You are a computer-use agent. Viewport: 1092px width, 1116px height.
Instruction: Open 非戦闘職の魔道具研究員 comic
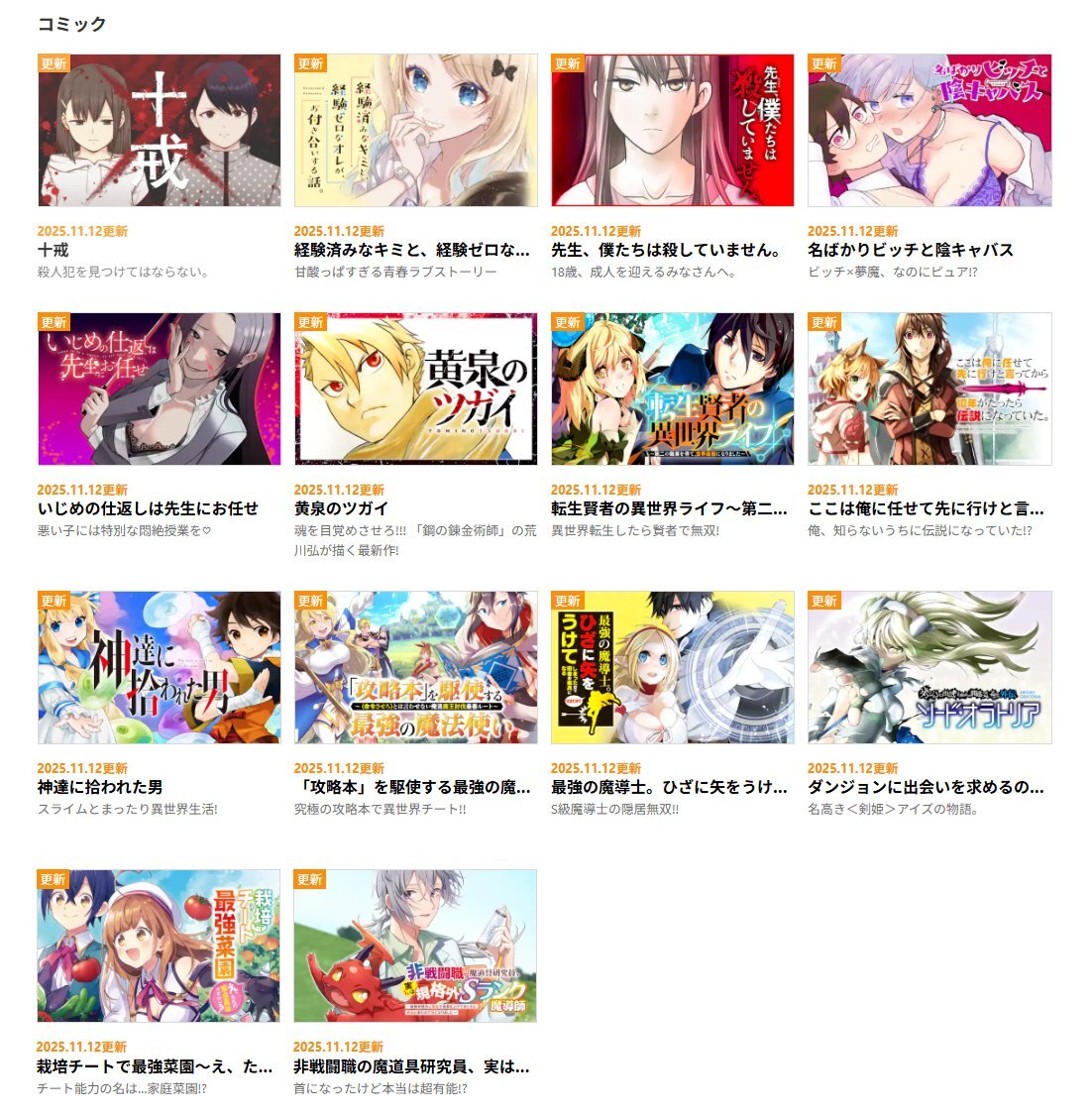click(415, 947)
